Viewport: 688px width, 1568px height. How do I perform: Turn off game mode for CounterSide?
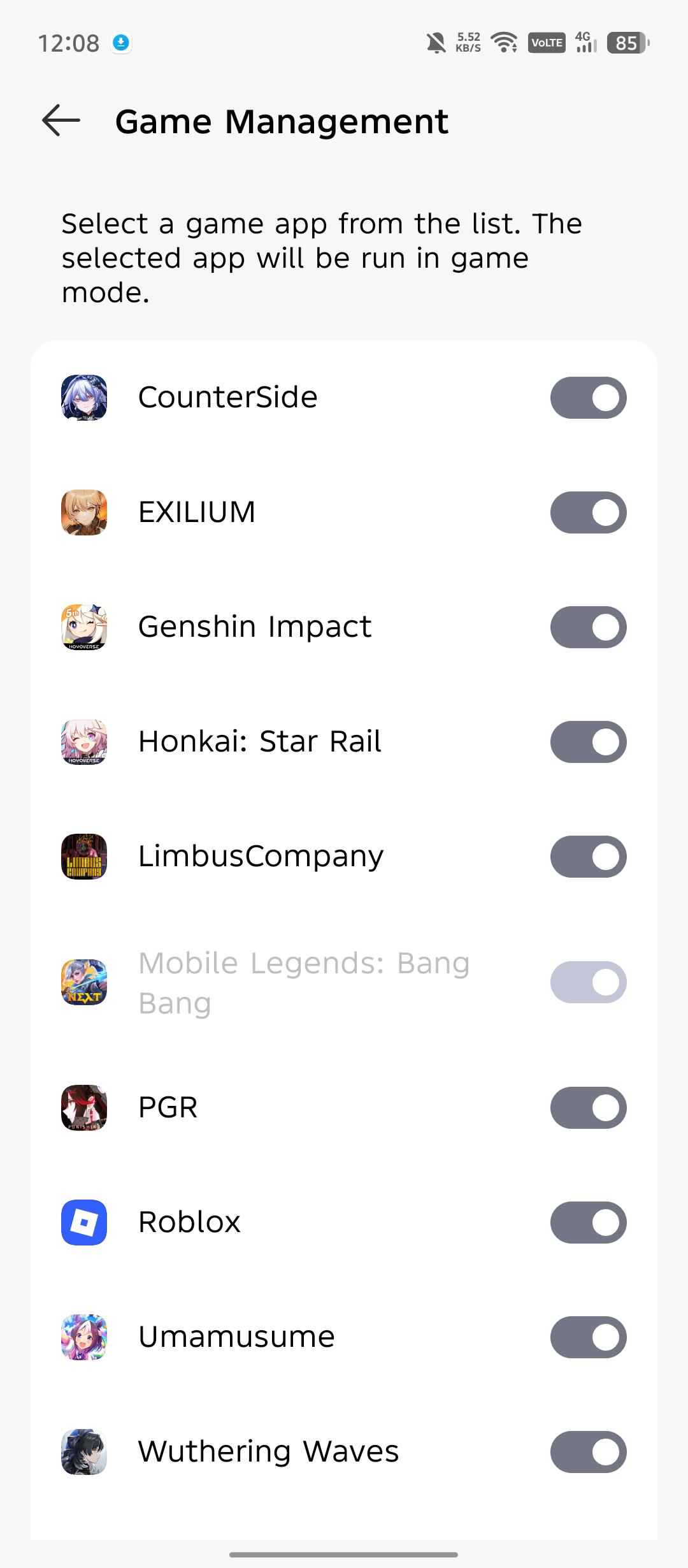point(588,398)
